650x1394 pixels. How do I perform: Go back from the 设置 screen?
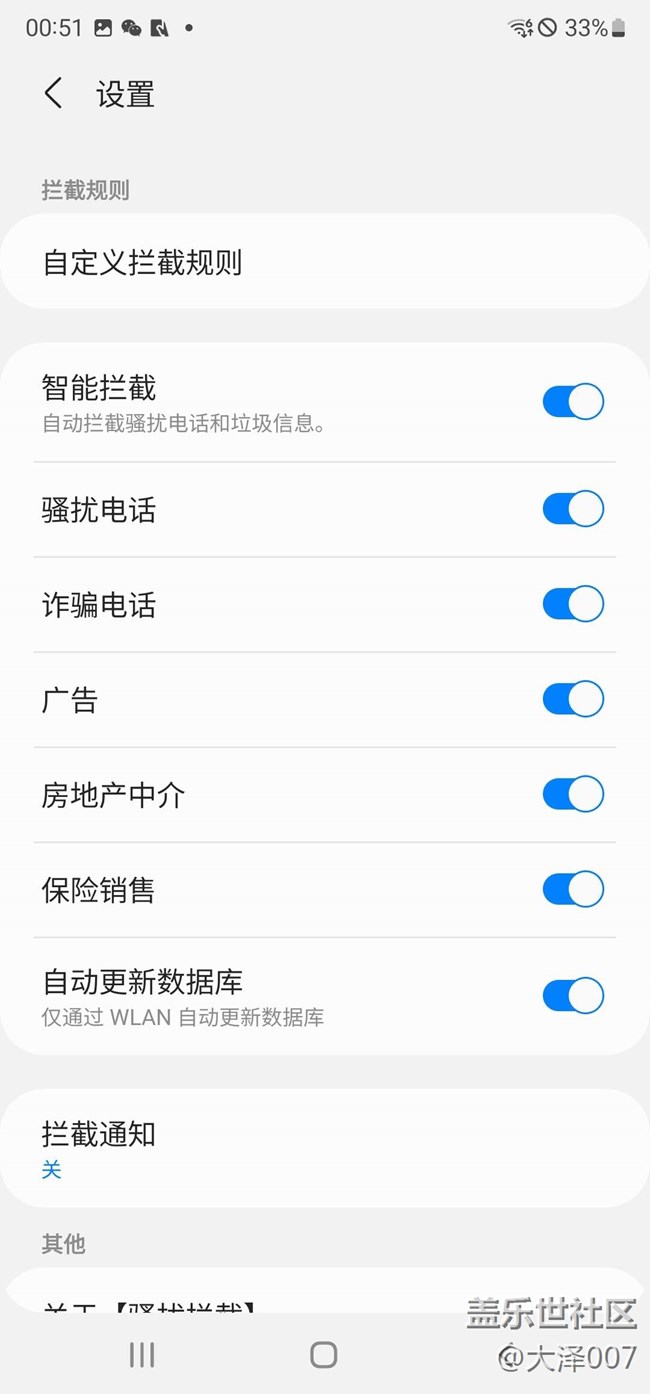[54, 94]
